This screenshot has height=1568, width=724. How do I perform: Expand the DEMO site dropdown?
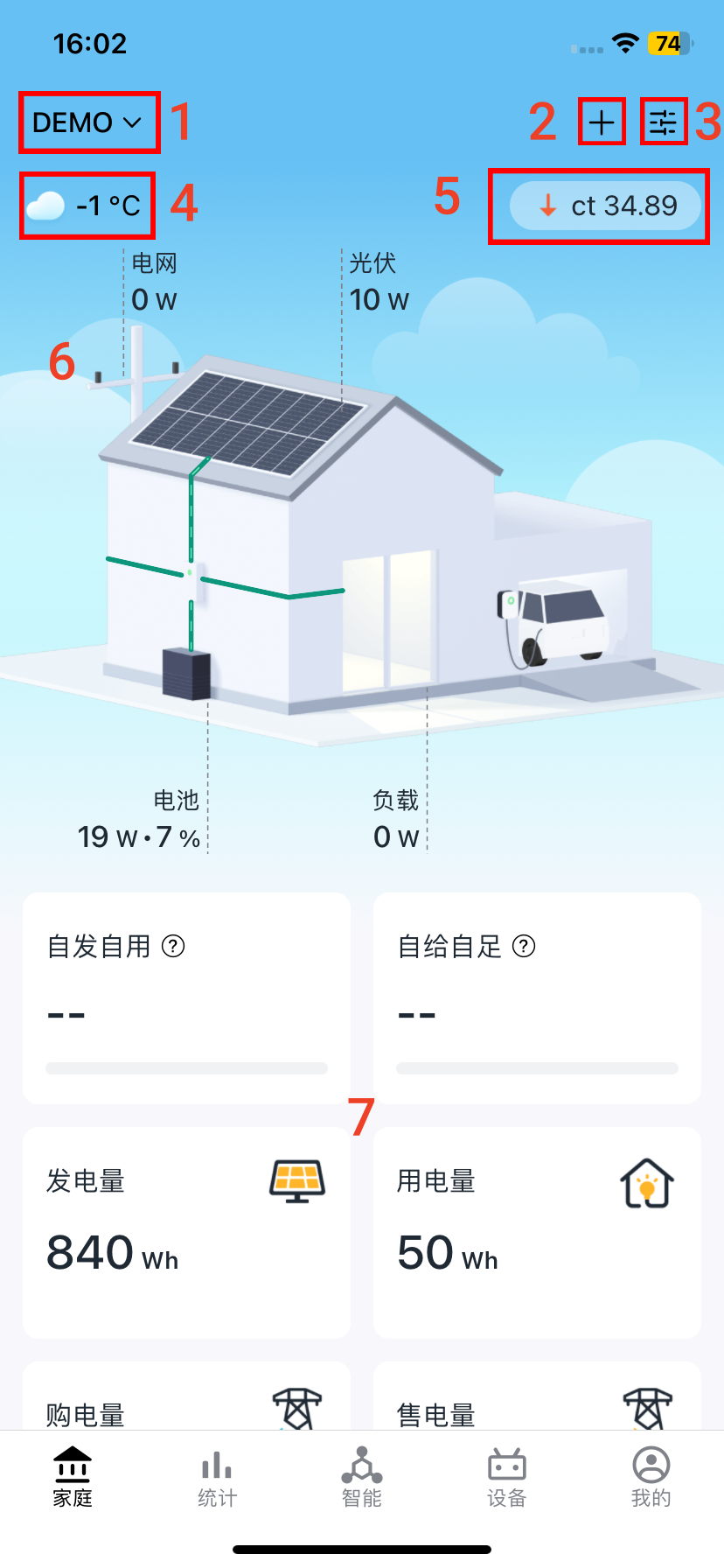87,122
